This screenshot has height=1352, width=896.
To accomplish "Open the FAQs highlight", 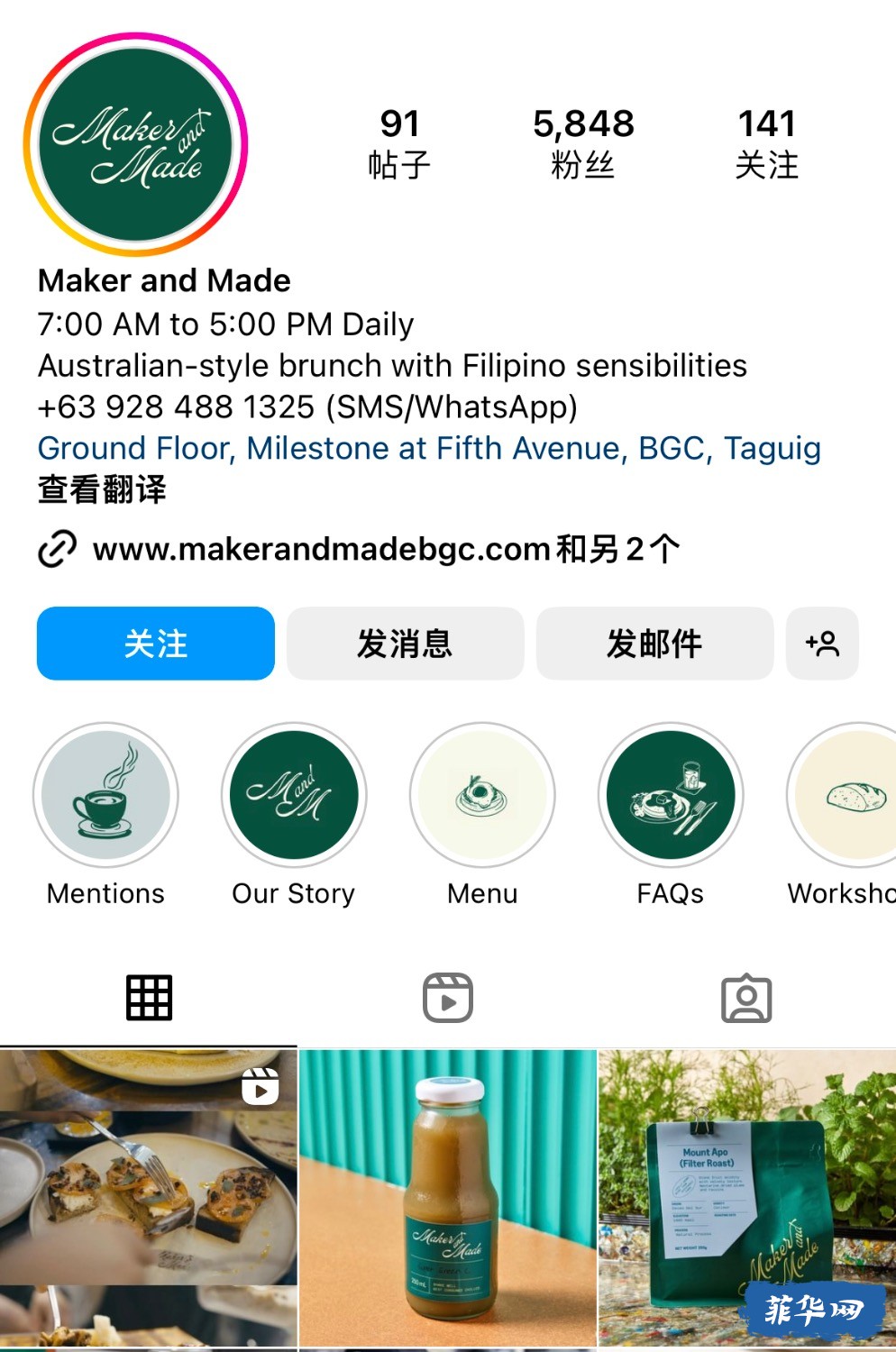I will click(671, 795).
